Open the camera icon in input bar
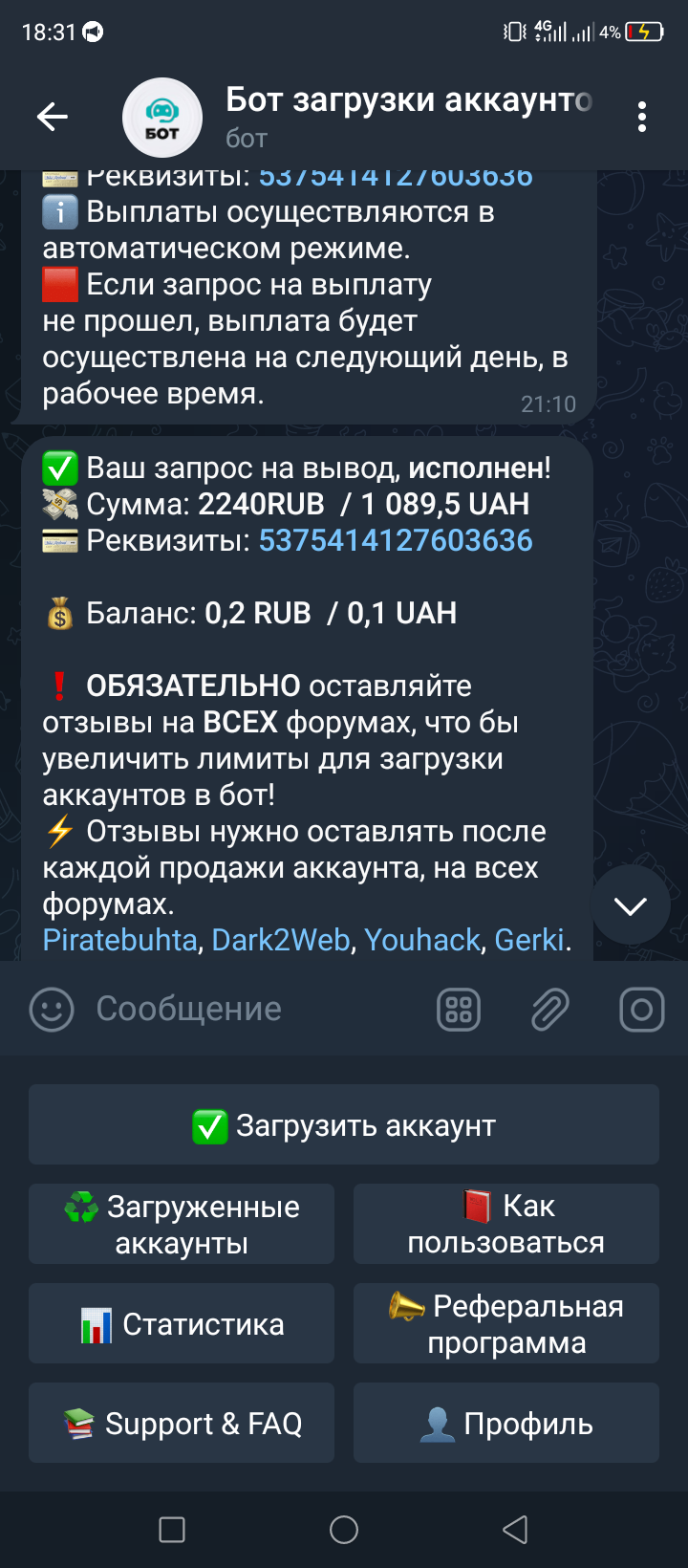The image size is (688, 1568). 642,1010
